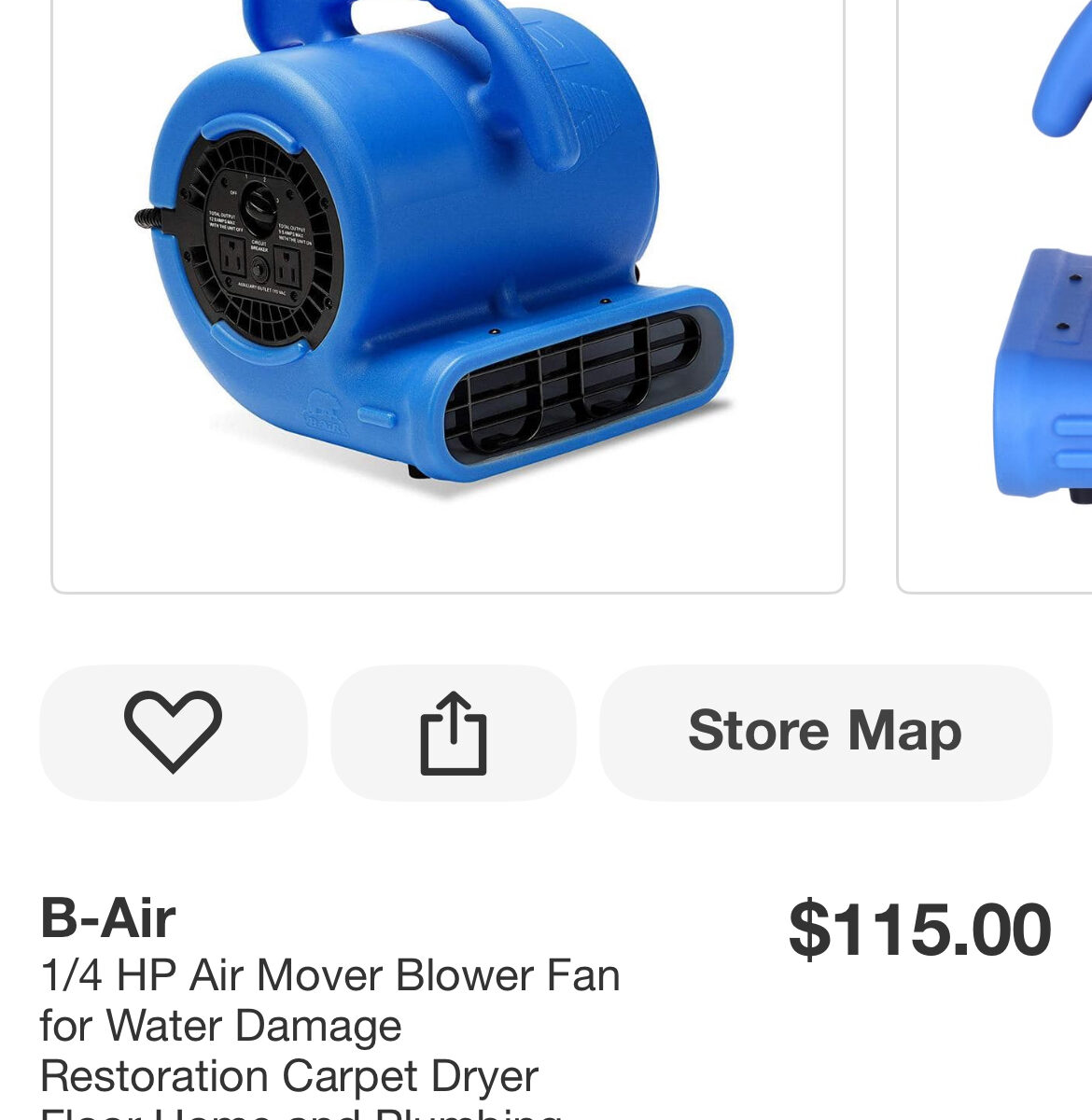The height and width of the screenshot is (1120, 1092).
Task: Open the main blue air mover image
Action: click(448, 280)
